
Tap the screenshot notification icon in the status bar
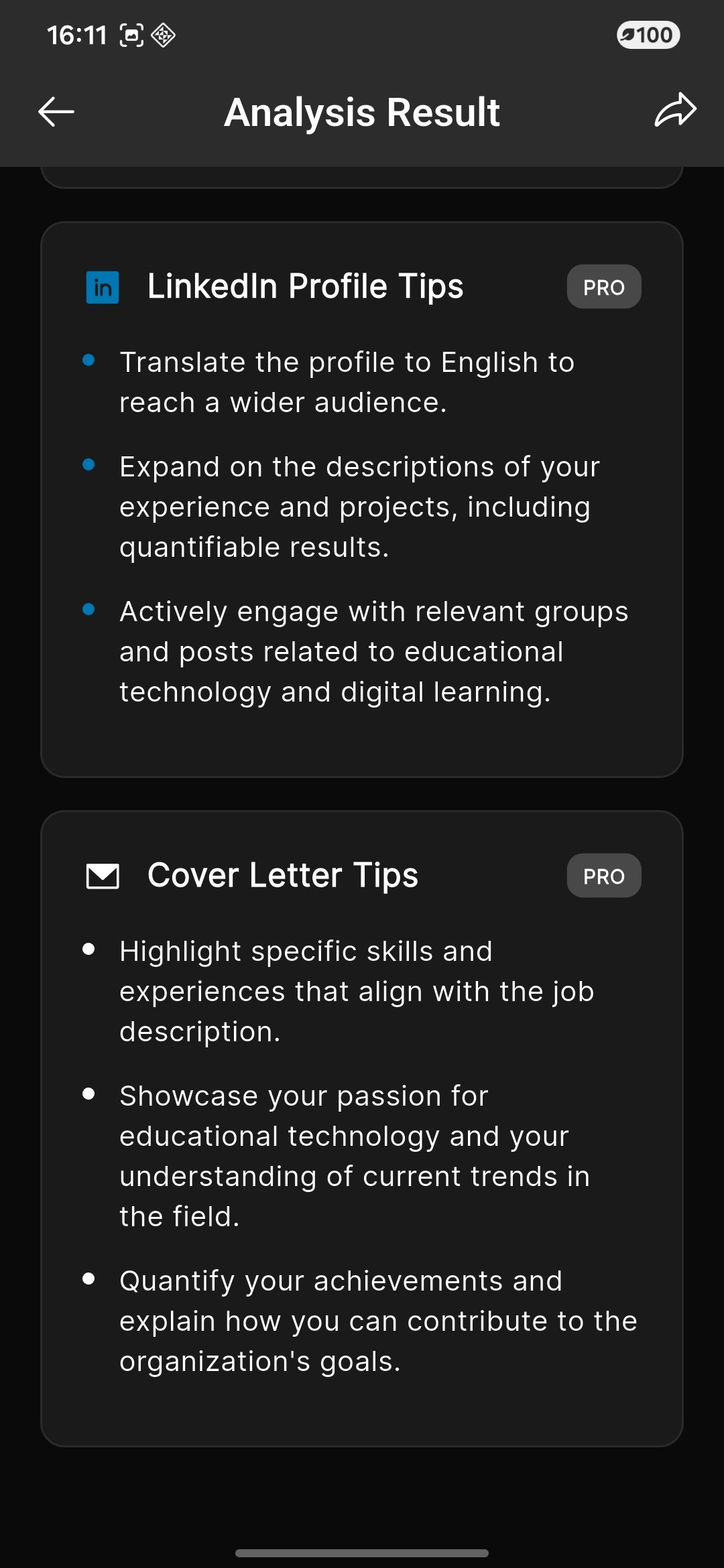(133, 37)
